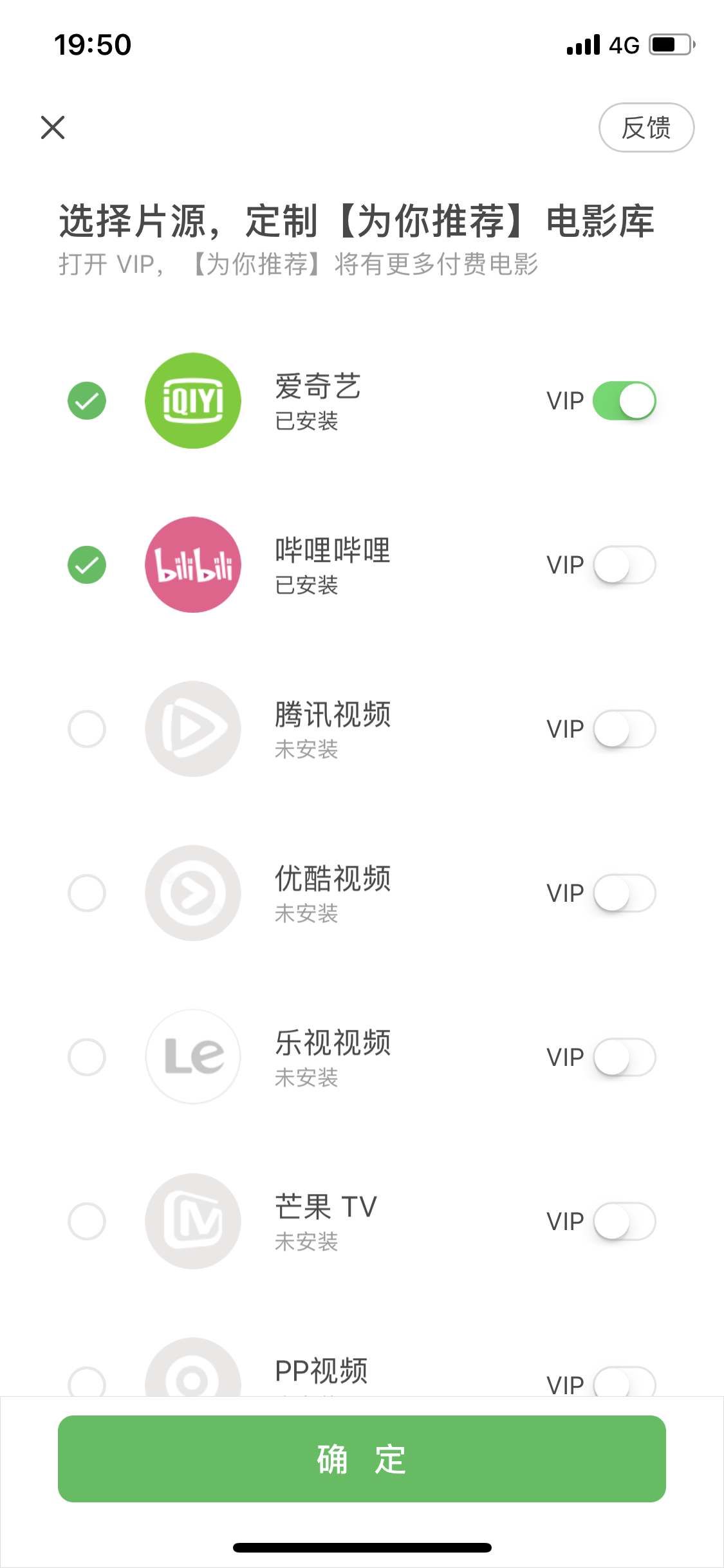724x1568 pixels.
Task: Close the source selection screen
Action: point(53,127)
